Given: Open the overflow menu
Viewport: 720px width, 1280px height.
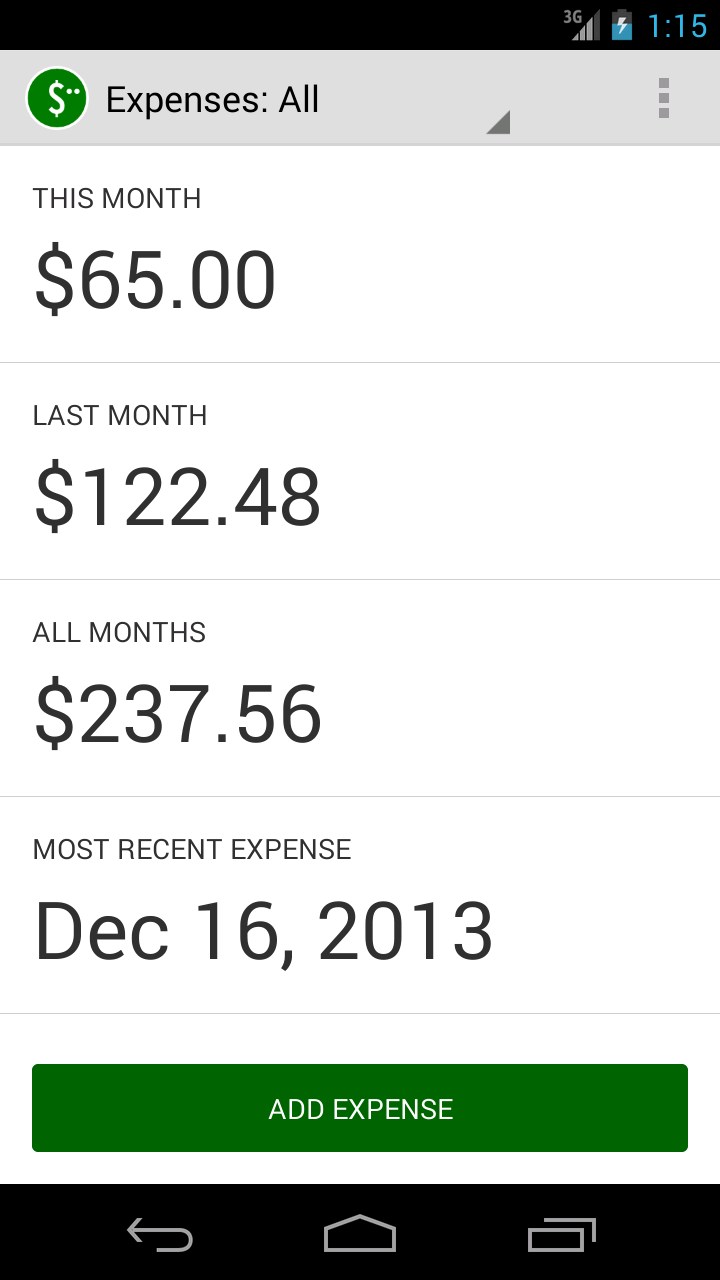Looking at the screenshot, I should coord(663,98).
